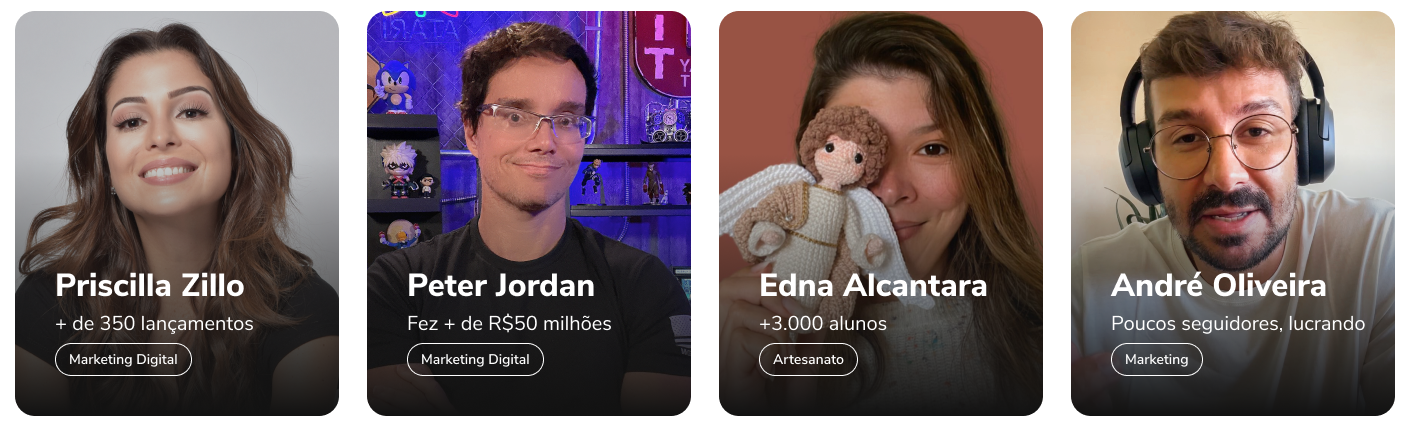Open André Oliveira's card
This screenshot has width=1410, height=427.
[x=1233, y=213]
